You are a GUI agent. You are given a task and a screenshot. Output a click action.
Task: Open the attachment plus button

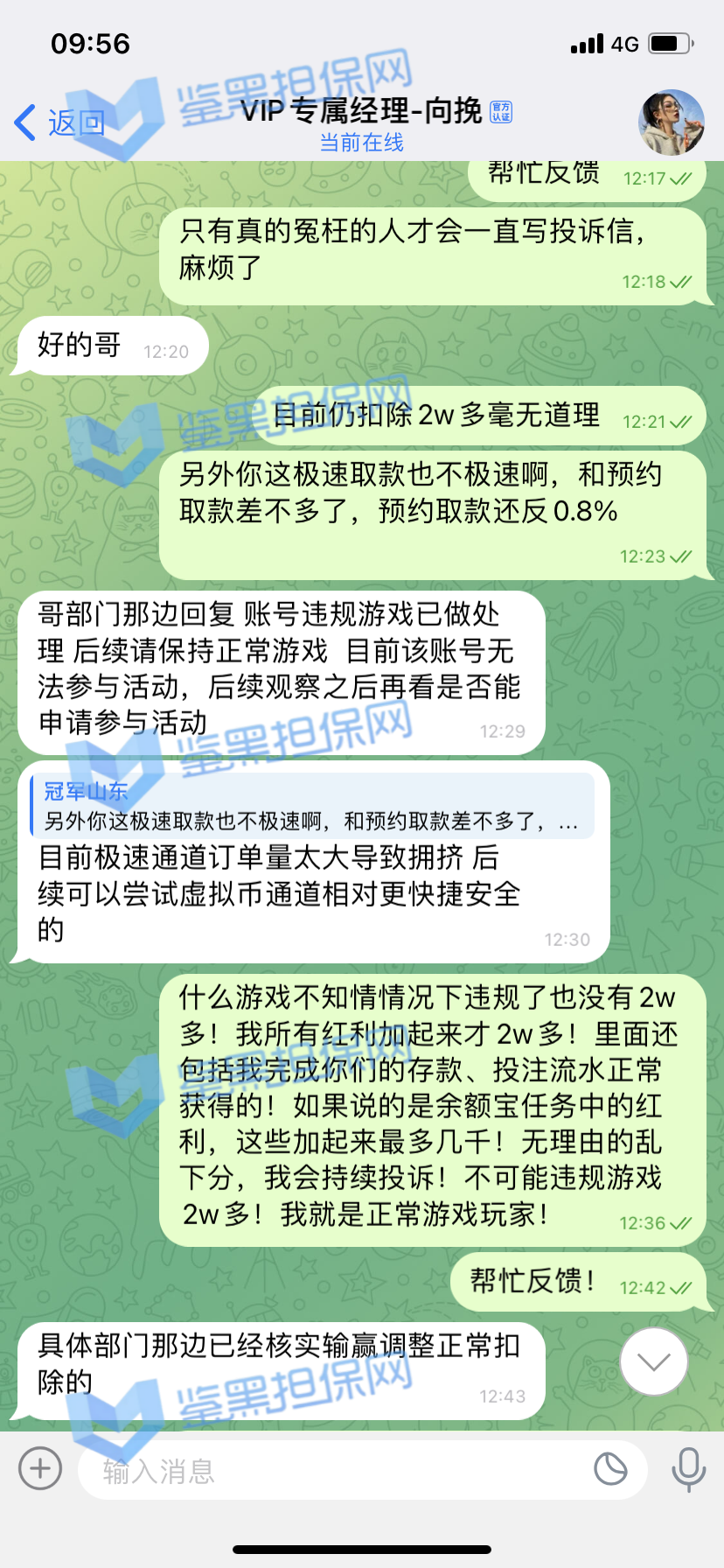point(40,1467)
